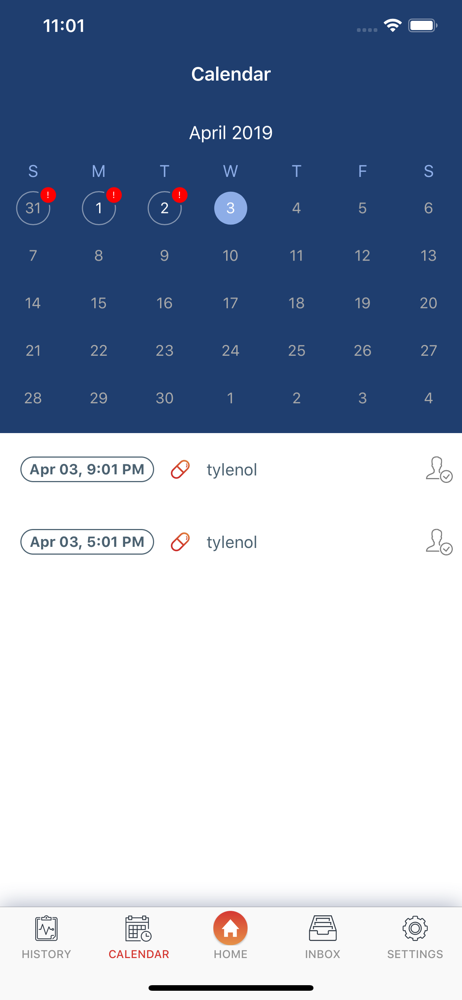Select March 31 on the calendar
This screenshot has width=462, height=1000.
click(33, 208)
